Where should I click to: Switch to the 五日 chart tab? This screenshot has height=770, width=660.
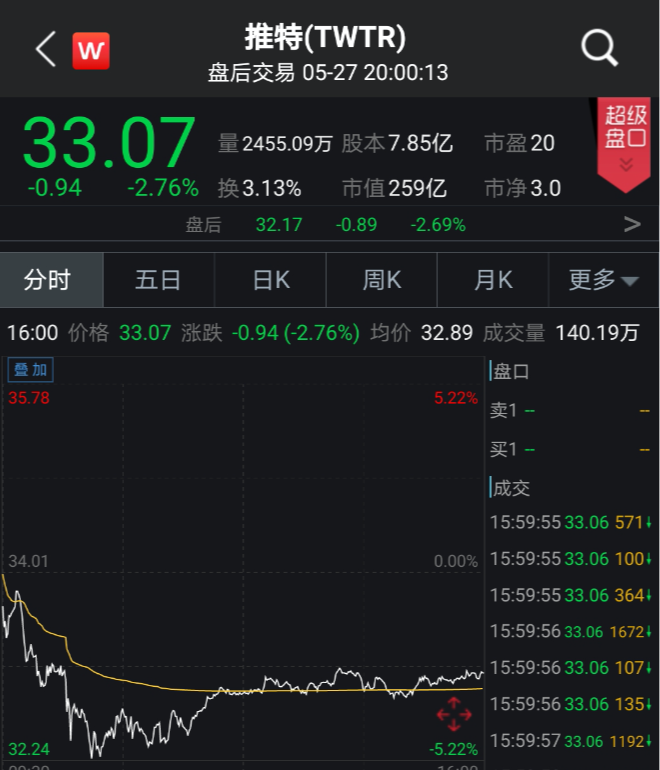pyautogui.click(x=158, y=280)
